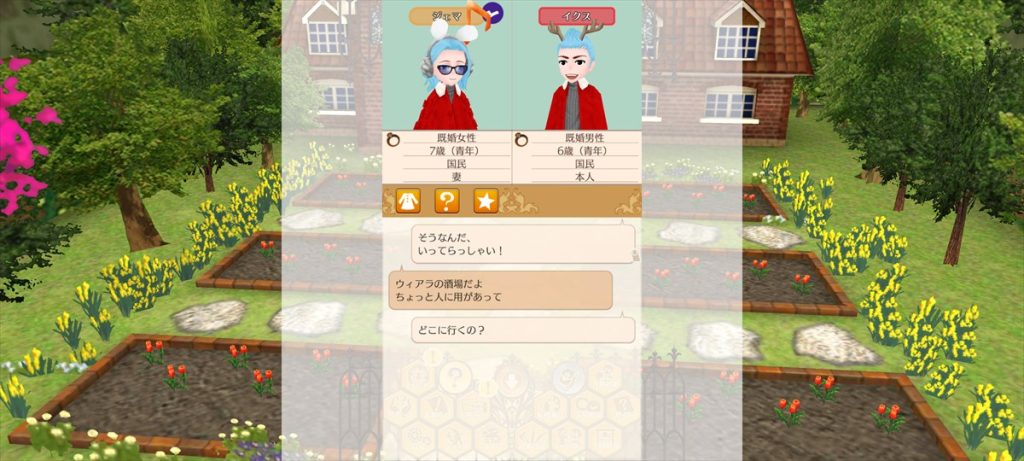The height and width of the screenshot is (461, 1024).
Task: Open the clothing icon button
Action: click(x=406, y=201)
